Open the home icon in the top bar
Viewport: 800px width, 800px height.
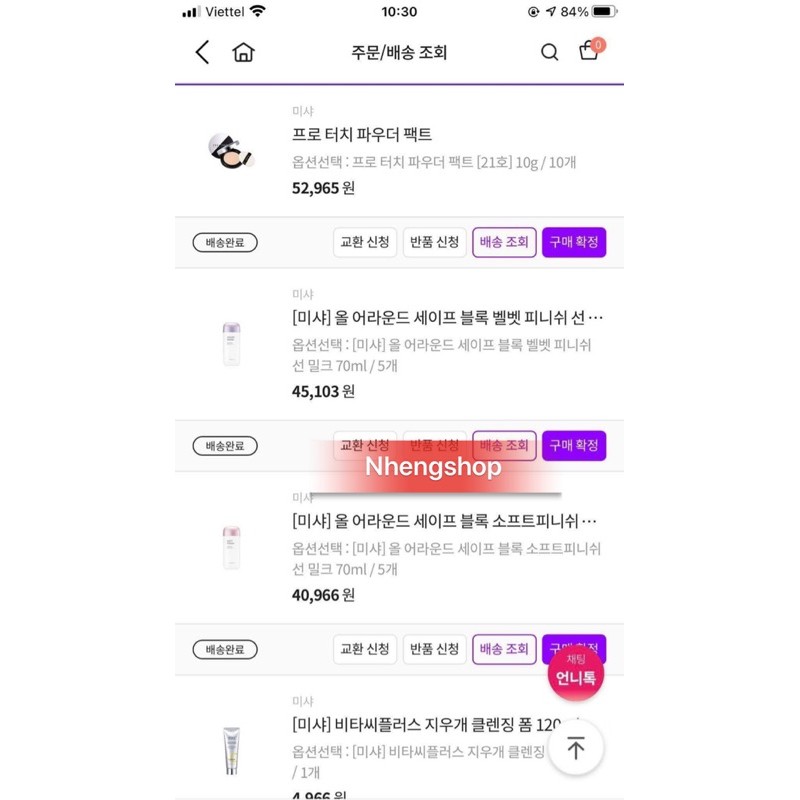click(243, 52)
